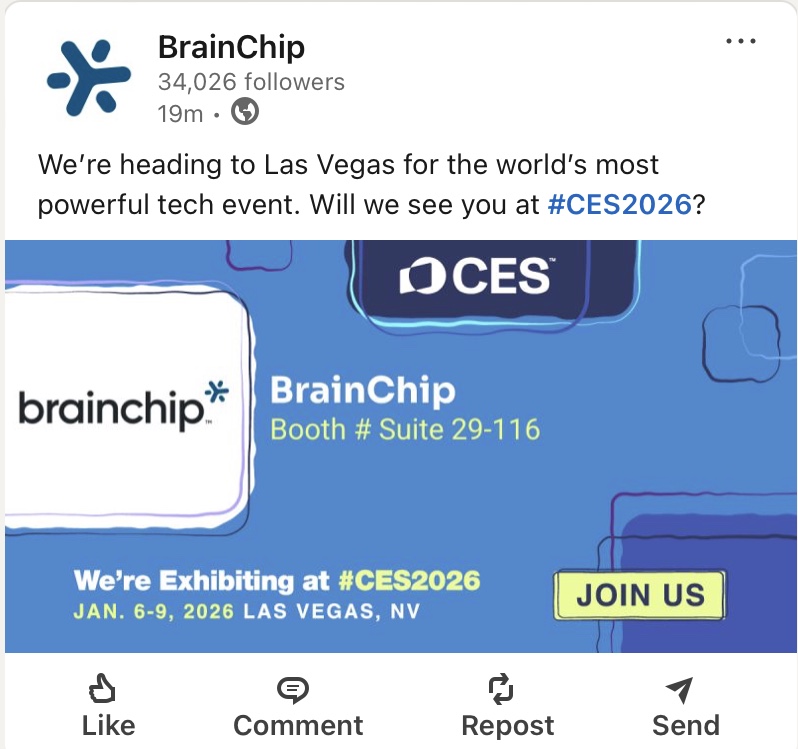798x749 pixels.
Task: Open the #CES2026 hashtag link
Action: pos(620,204)
